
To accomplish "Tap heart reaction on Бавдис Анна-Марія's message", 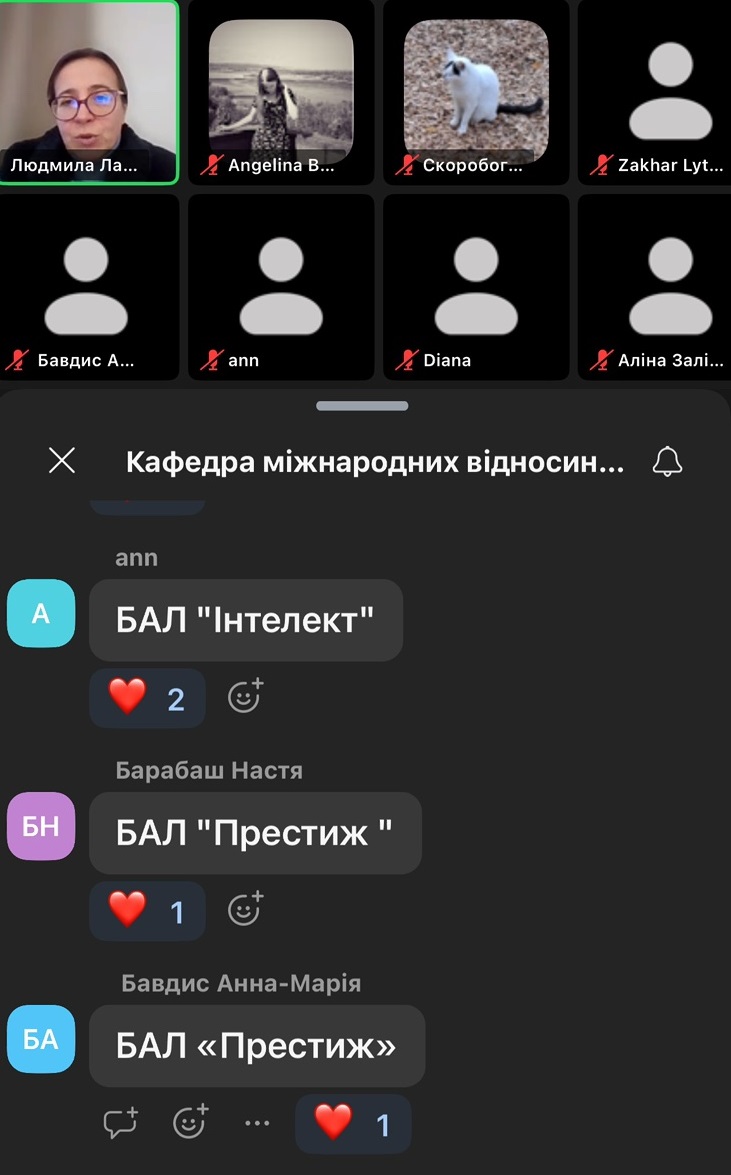I will tap(352, 1124).
